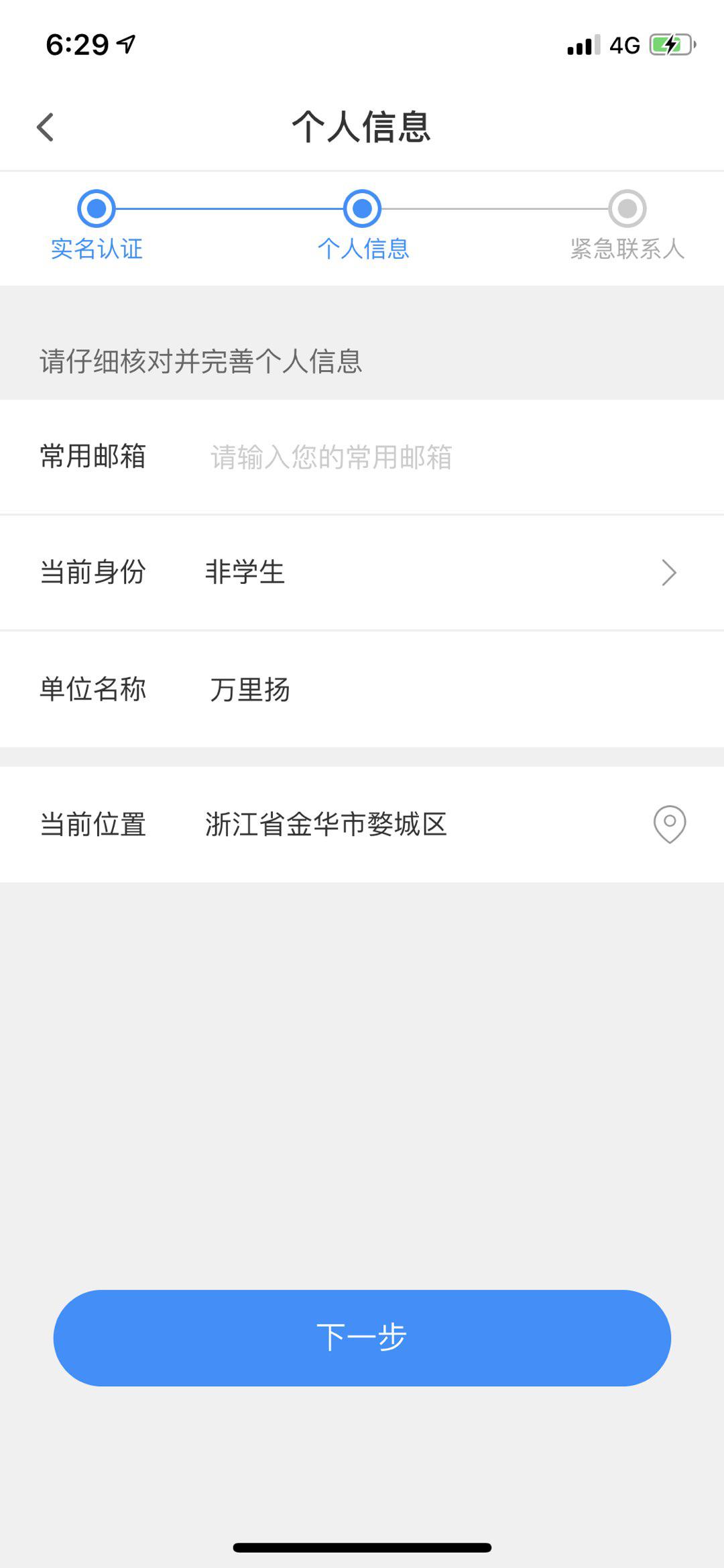Image resolution: width=724 pixels, height=1568 pixels.
Task: Tap the chevron on the identity row
Action: tap(668, 572)
